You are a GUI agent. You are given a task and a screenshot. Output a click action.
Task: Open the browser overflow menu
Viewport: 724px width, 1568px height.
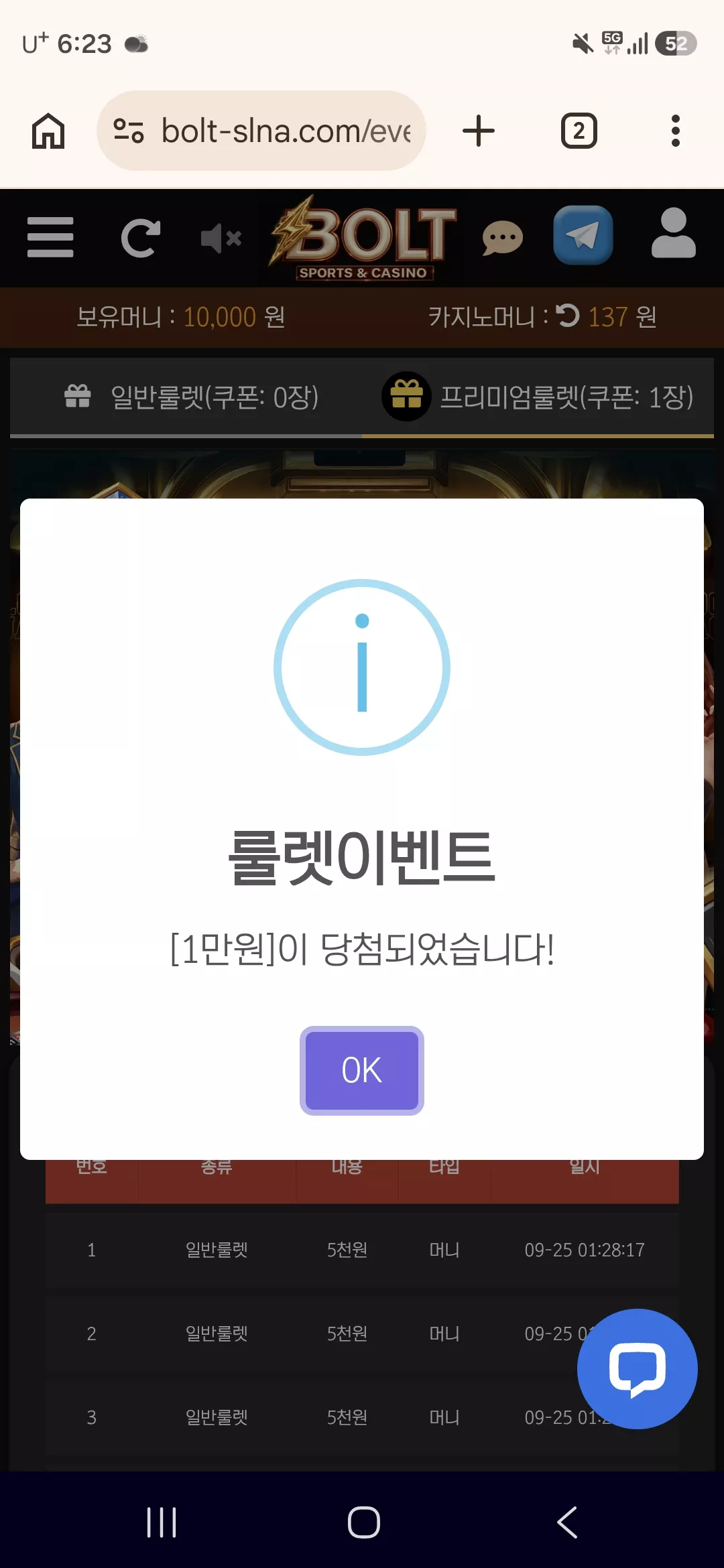[676, 131]
